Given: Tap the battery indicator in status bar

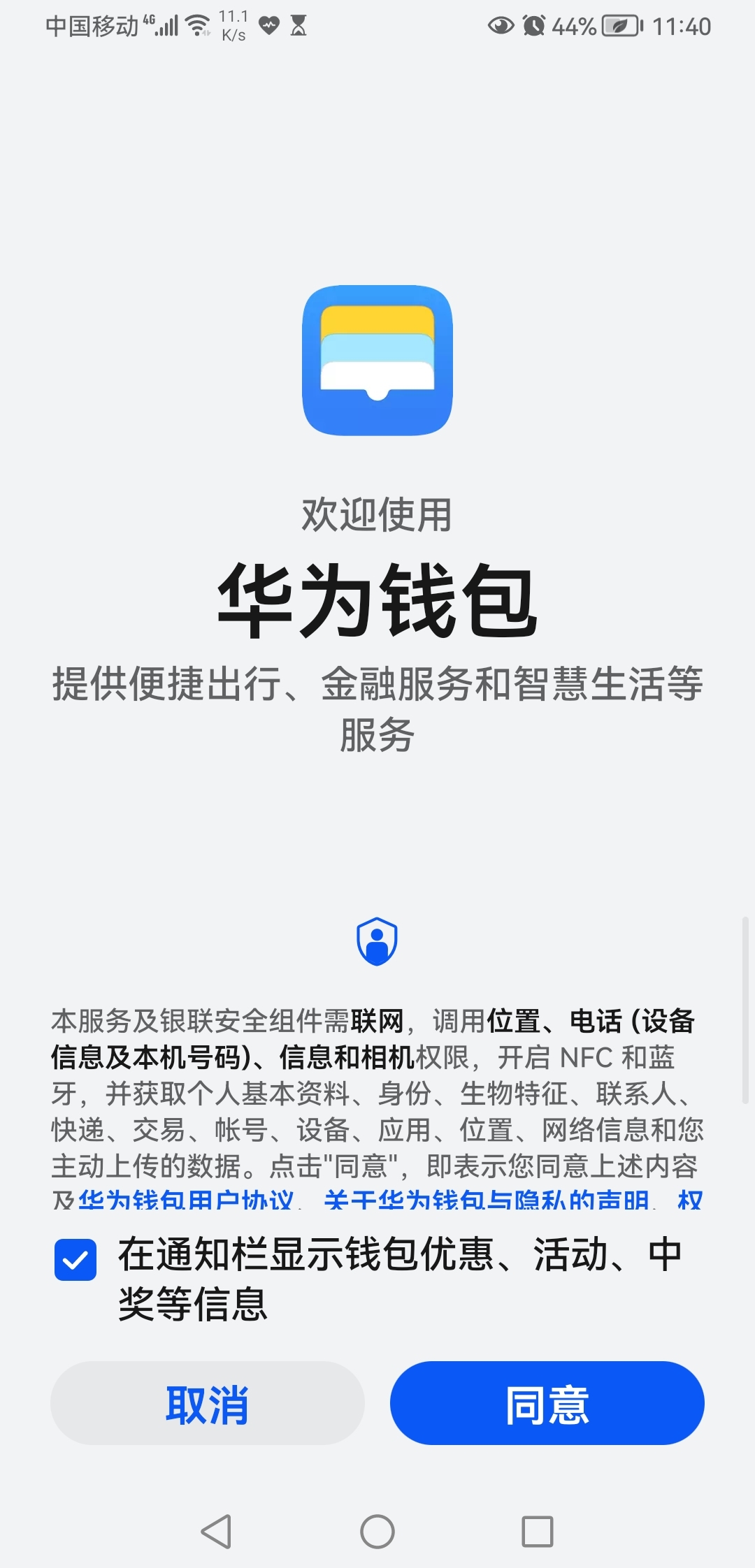Looking at the screenshot, I should 619,25.
